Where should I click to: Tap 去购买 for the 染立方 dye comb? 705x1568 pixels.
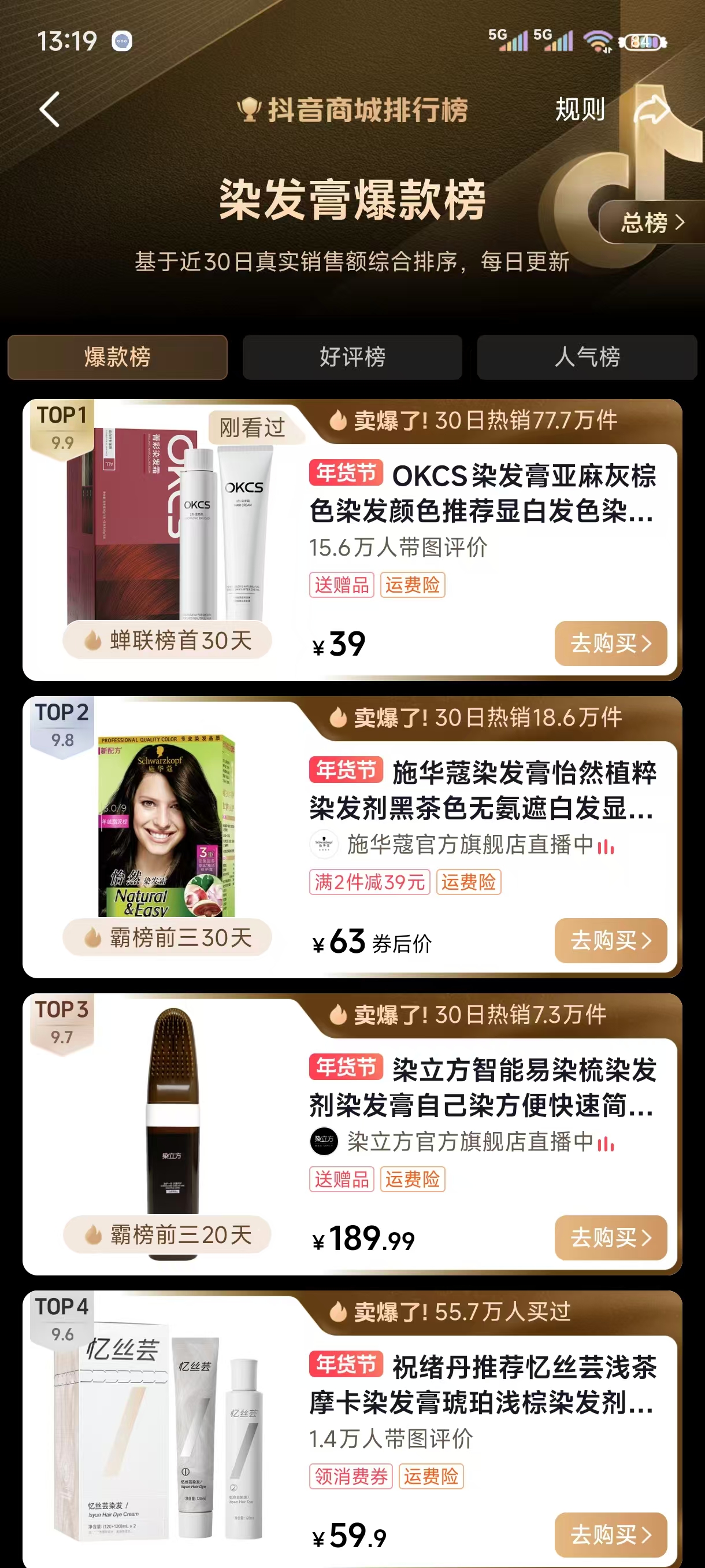point(610,1237)
